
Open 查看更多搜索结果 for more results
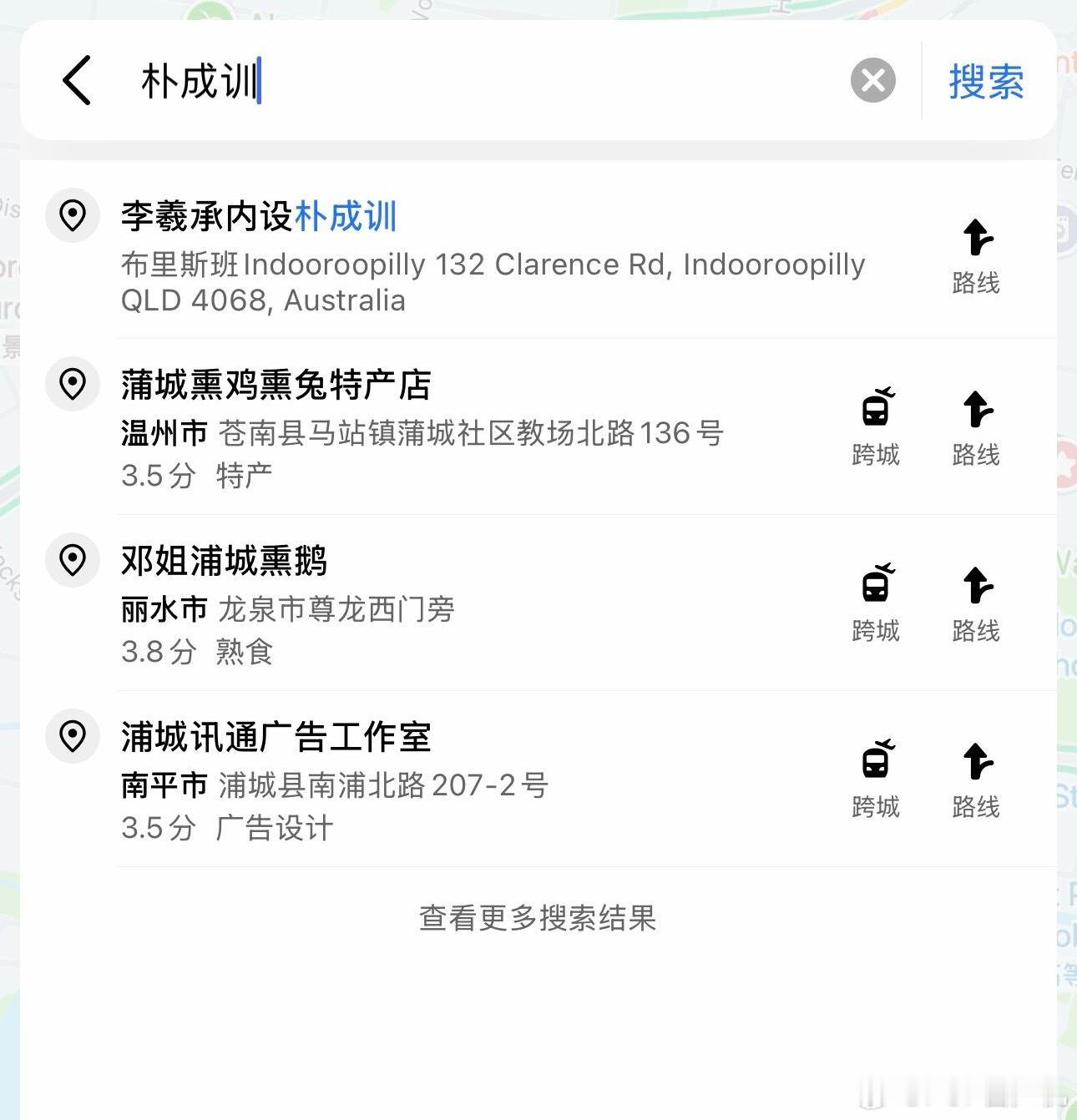point(537,918)
